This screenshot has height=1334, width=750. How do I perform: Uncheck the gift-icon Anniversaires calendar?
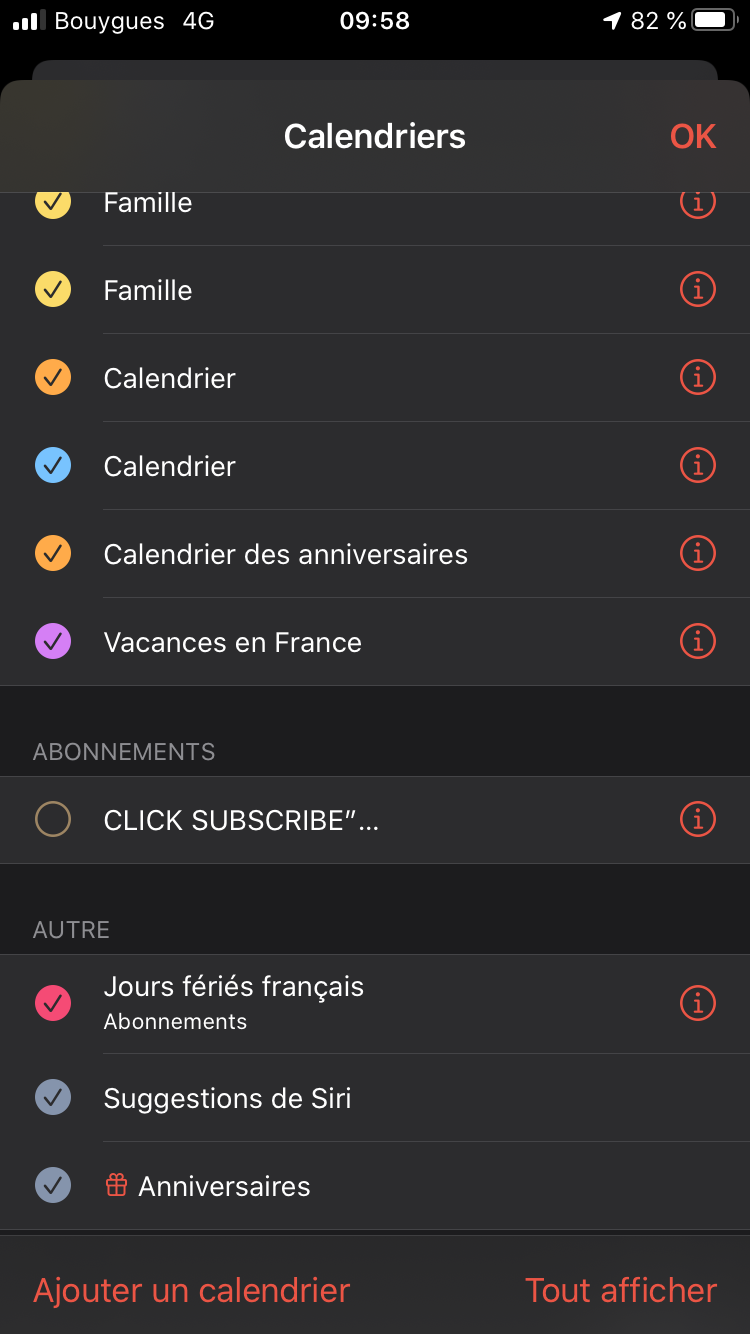pyautogui.click(x=53, y=1186)
